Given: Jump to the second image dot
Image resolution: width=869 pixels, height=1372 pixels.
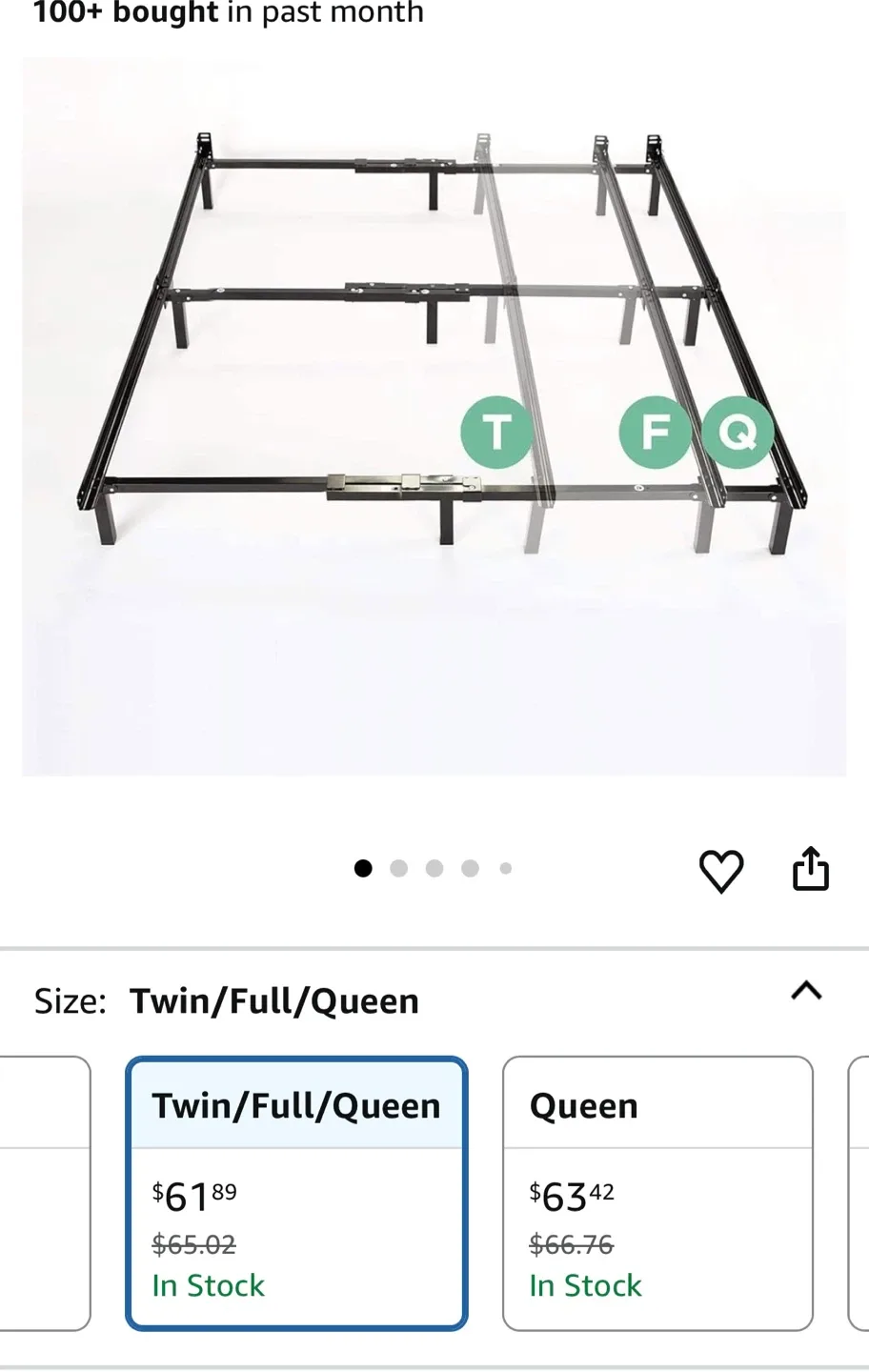Looking at the screenshot, I should coord(398,868).
